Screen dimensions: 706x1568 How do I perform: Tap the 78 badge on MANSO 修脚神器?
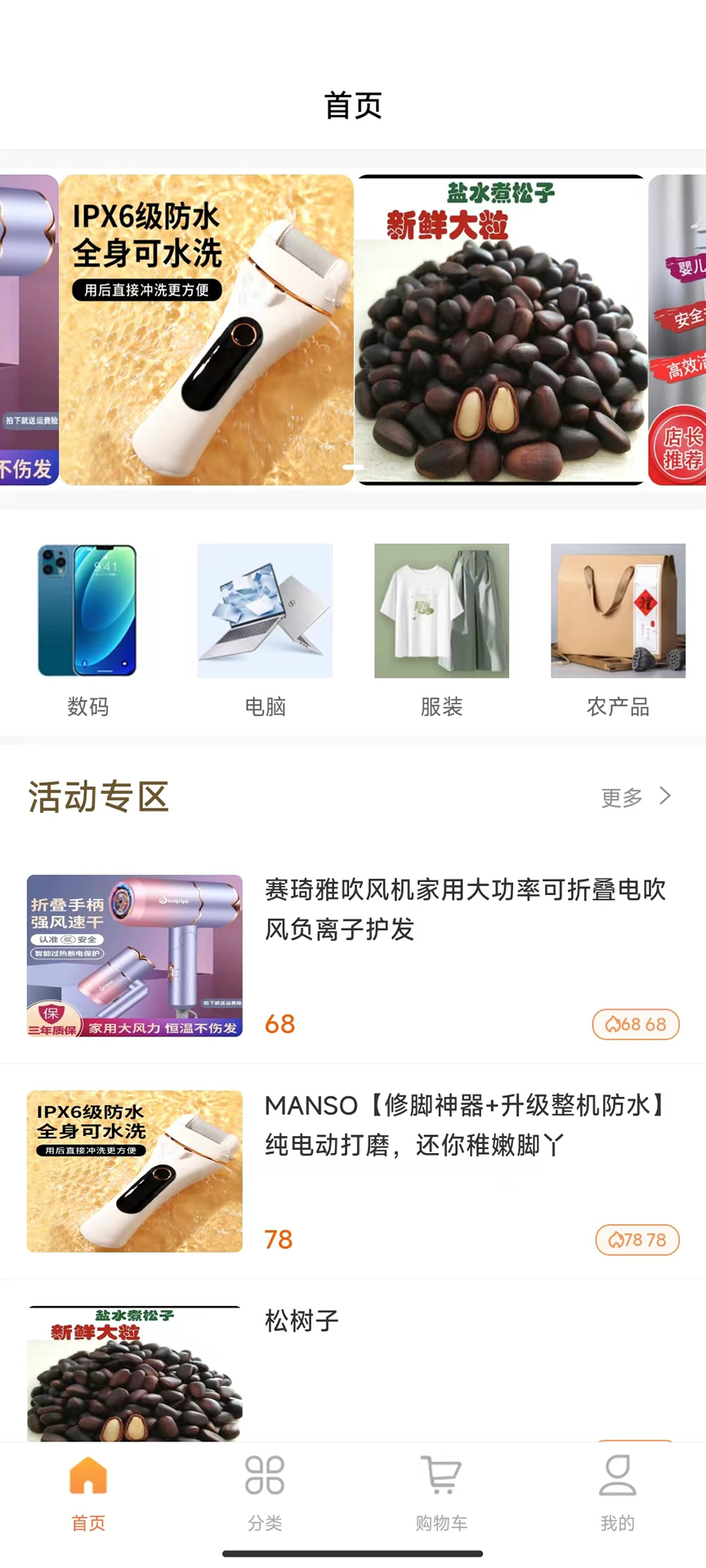[x=637, y=1240]
